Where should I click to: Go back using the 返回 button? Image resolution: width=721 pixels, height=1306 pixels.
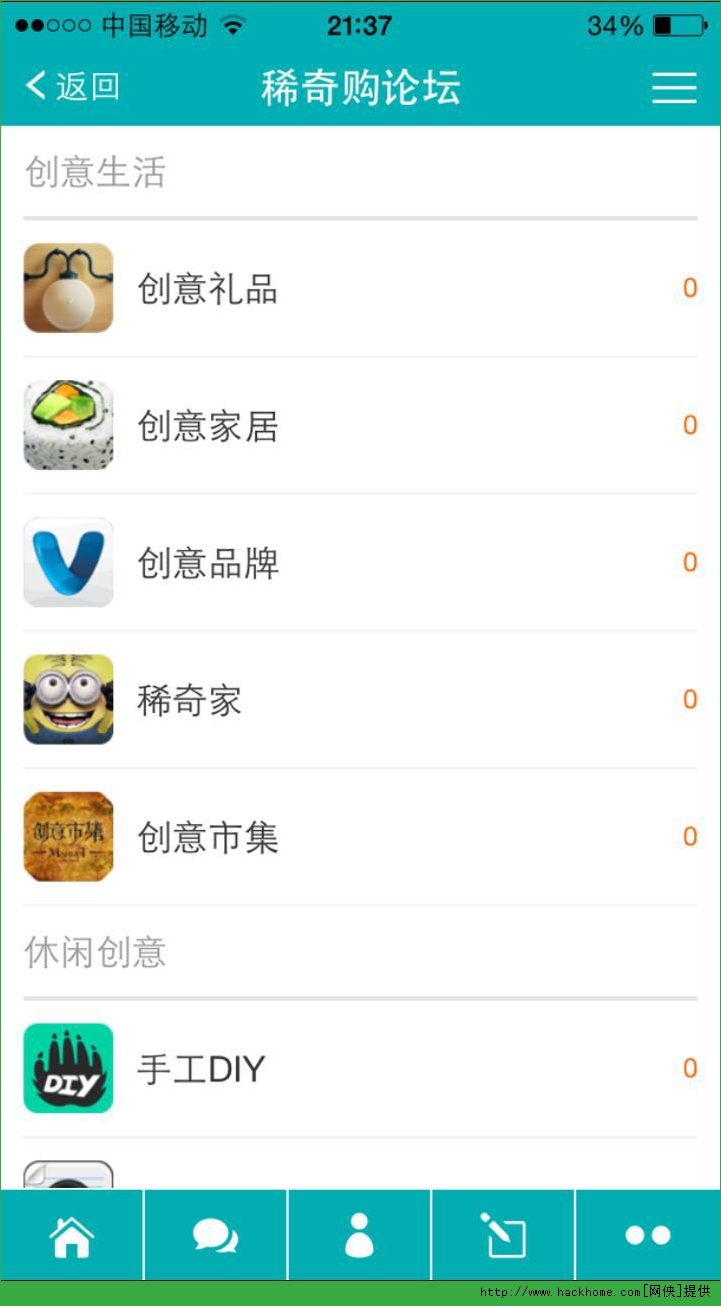pos(72,87)
